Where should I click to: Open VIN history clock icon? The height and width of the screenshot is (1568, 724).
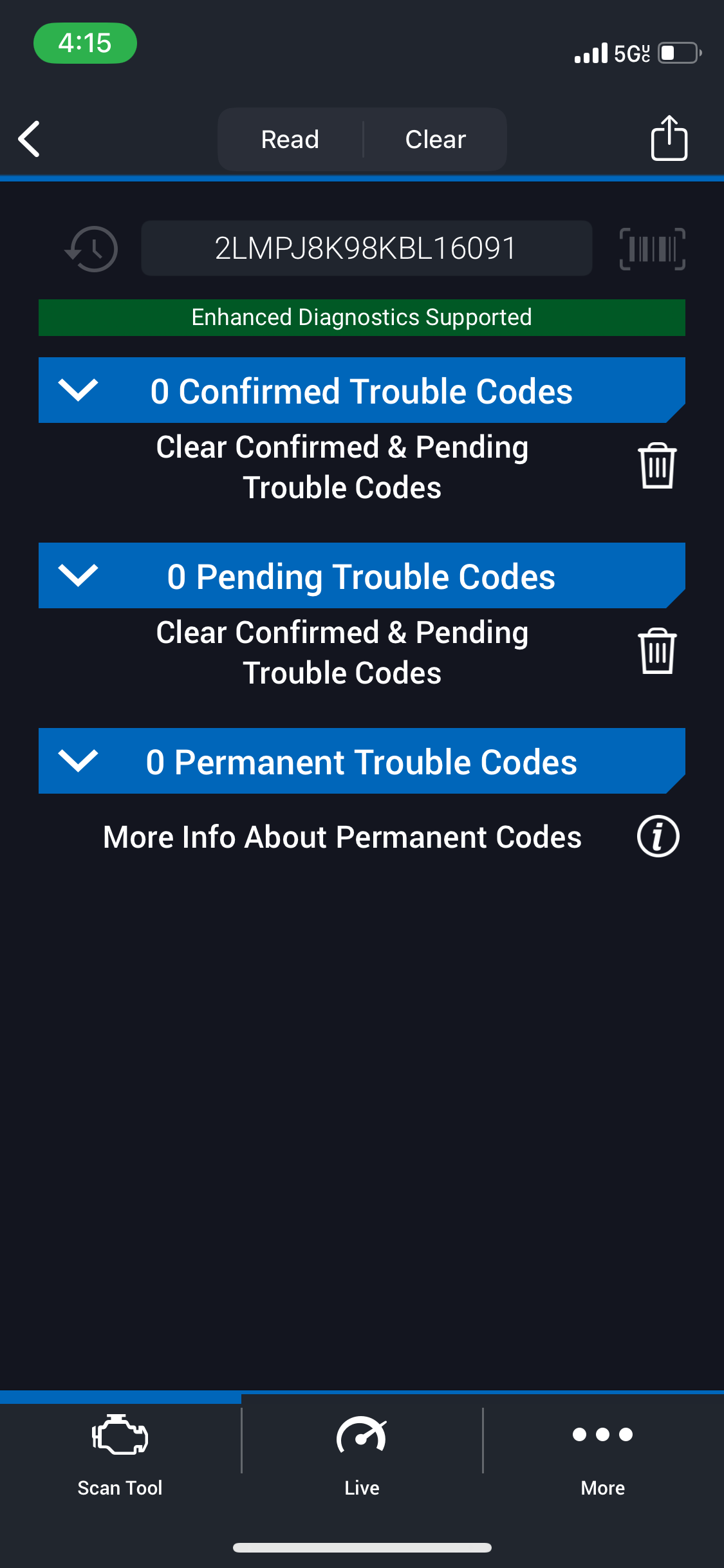click(91, 249)
